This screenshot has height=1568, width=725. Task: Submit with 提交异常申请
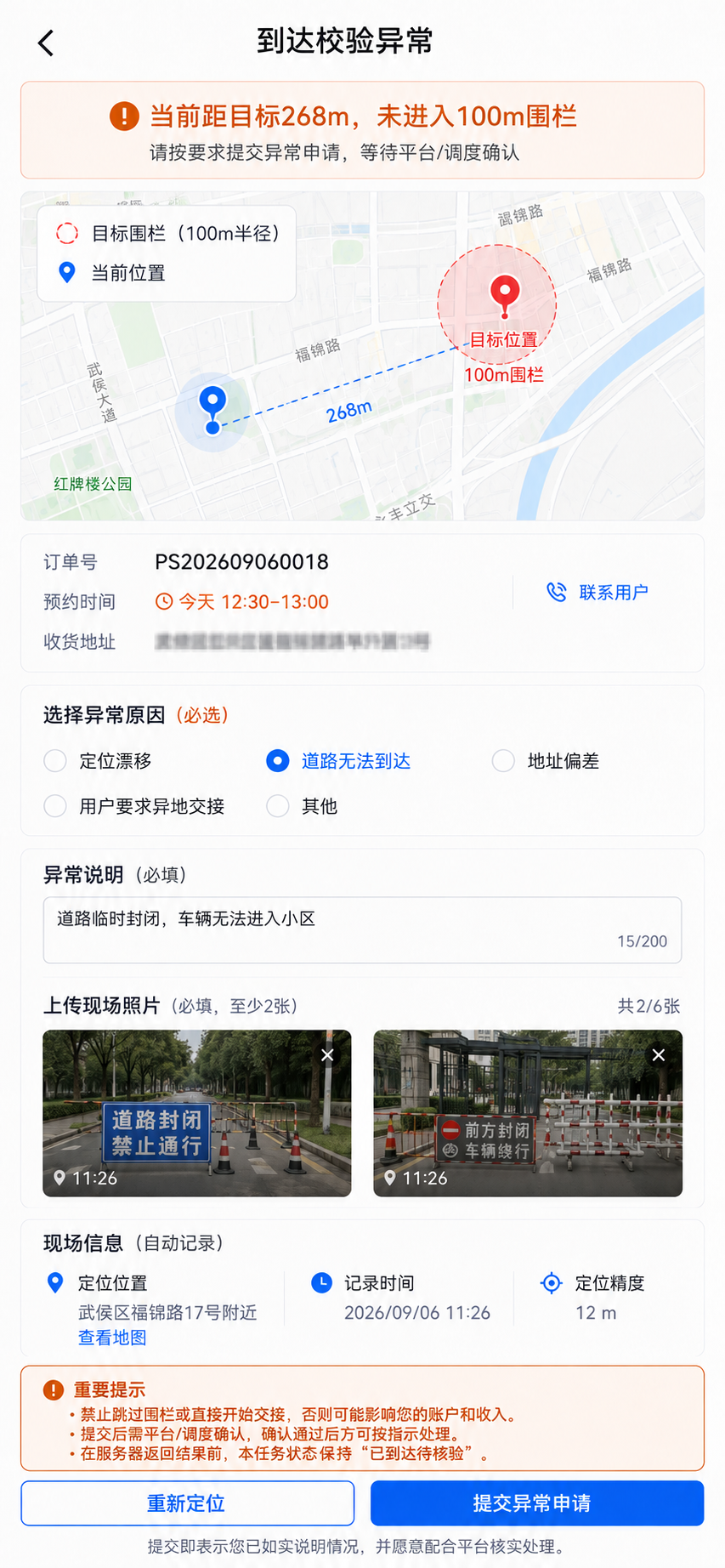(537, 1503)
